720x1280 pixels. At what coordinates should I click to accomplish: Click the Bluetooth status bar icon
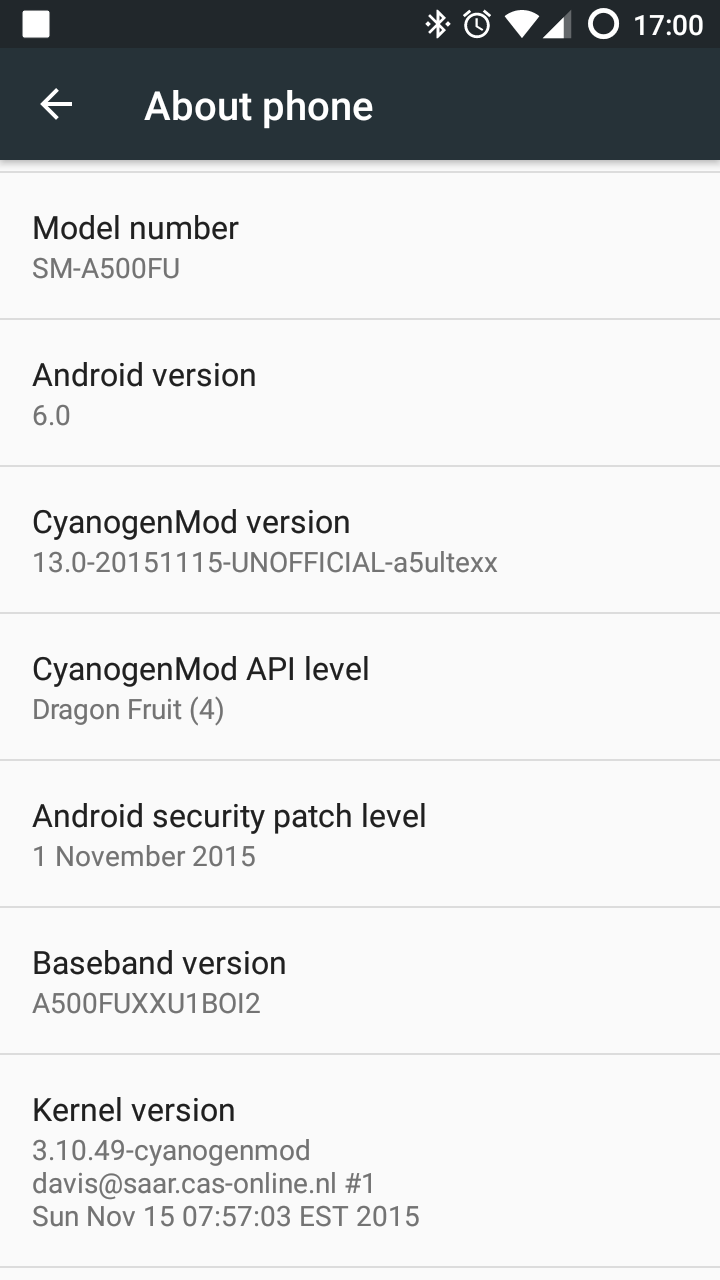click(x=438, y=25)
